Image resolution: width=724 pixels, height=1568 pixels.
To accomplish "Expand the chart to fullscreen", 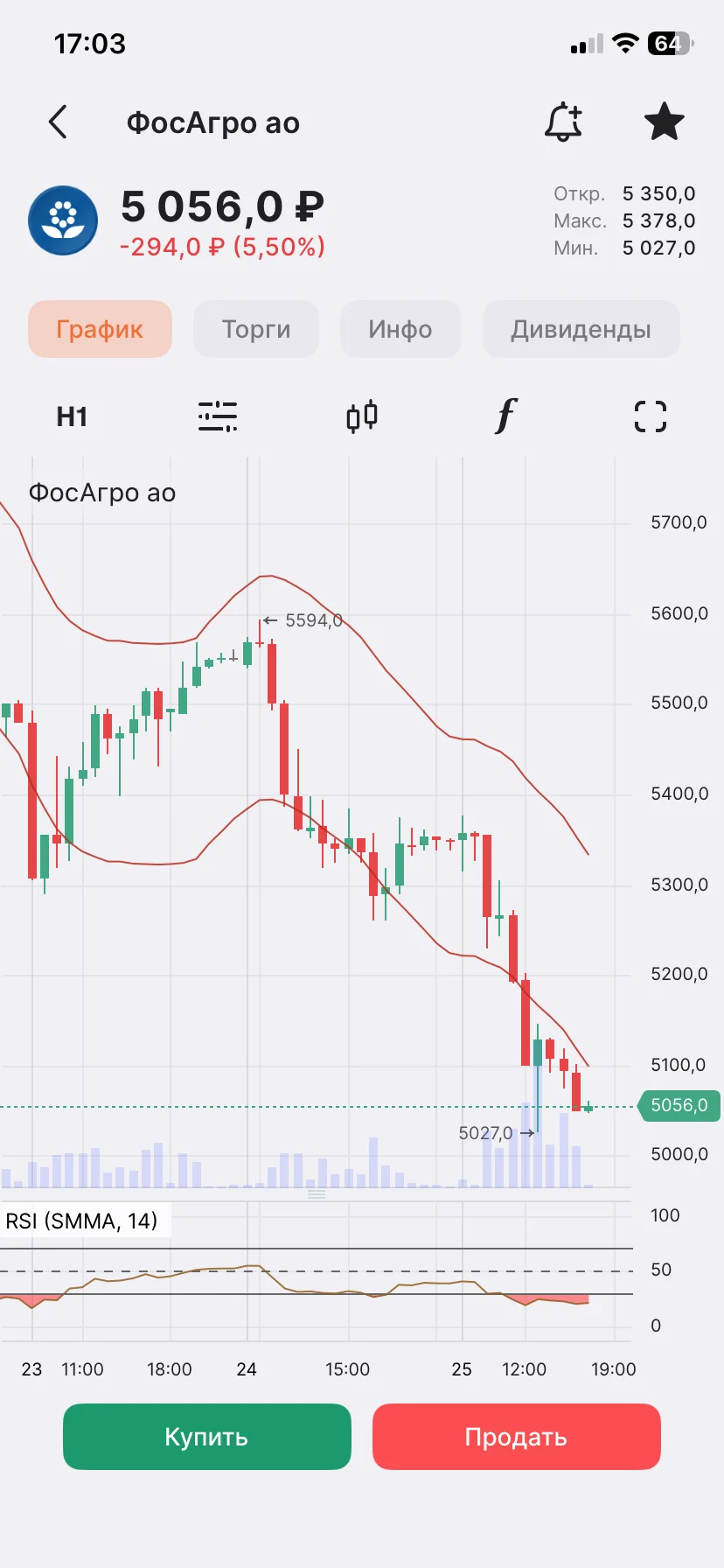I will click(650, 416).
